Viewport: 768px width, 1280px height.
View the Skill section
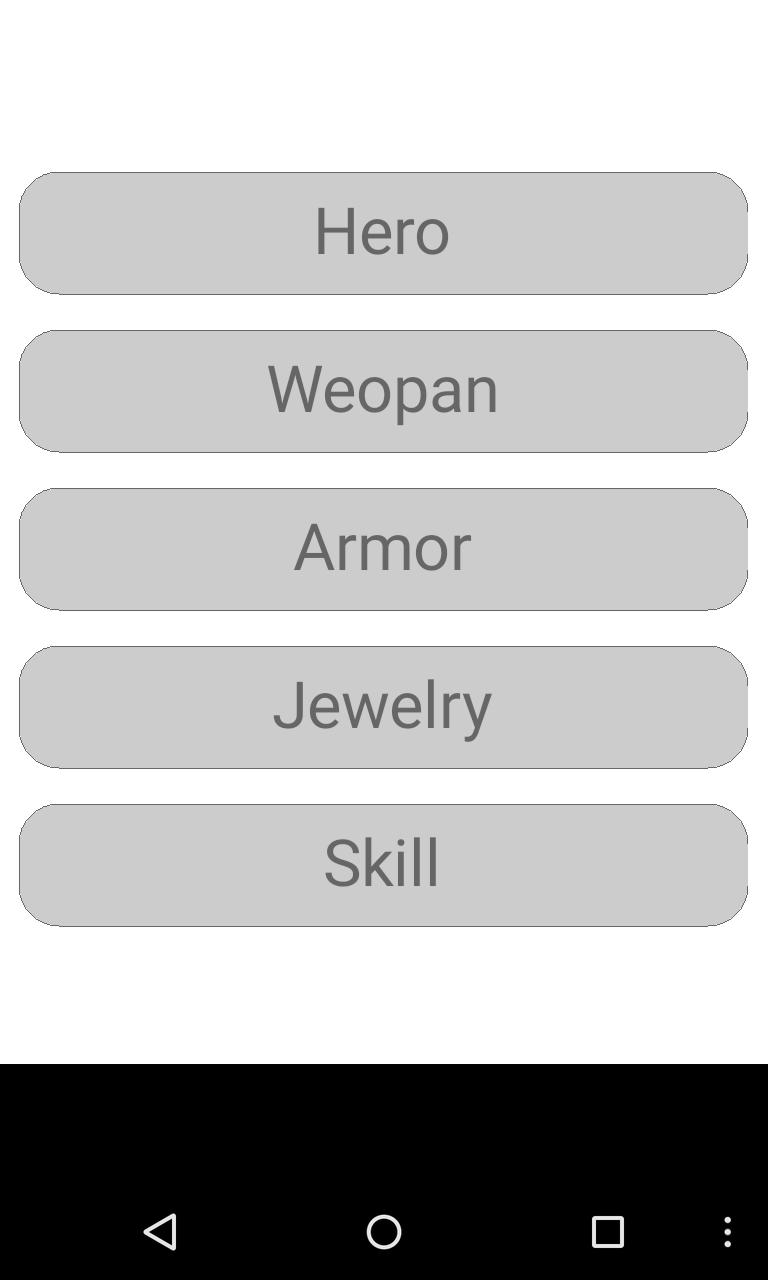[x=383, y=864]
